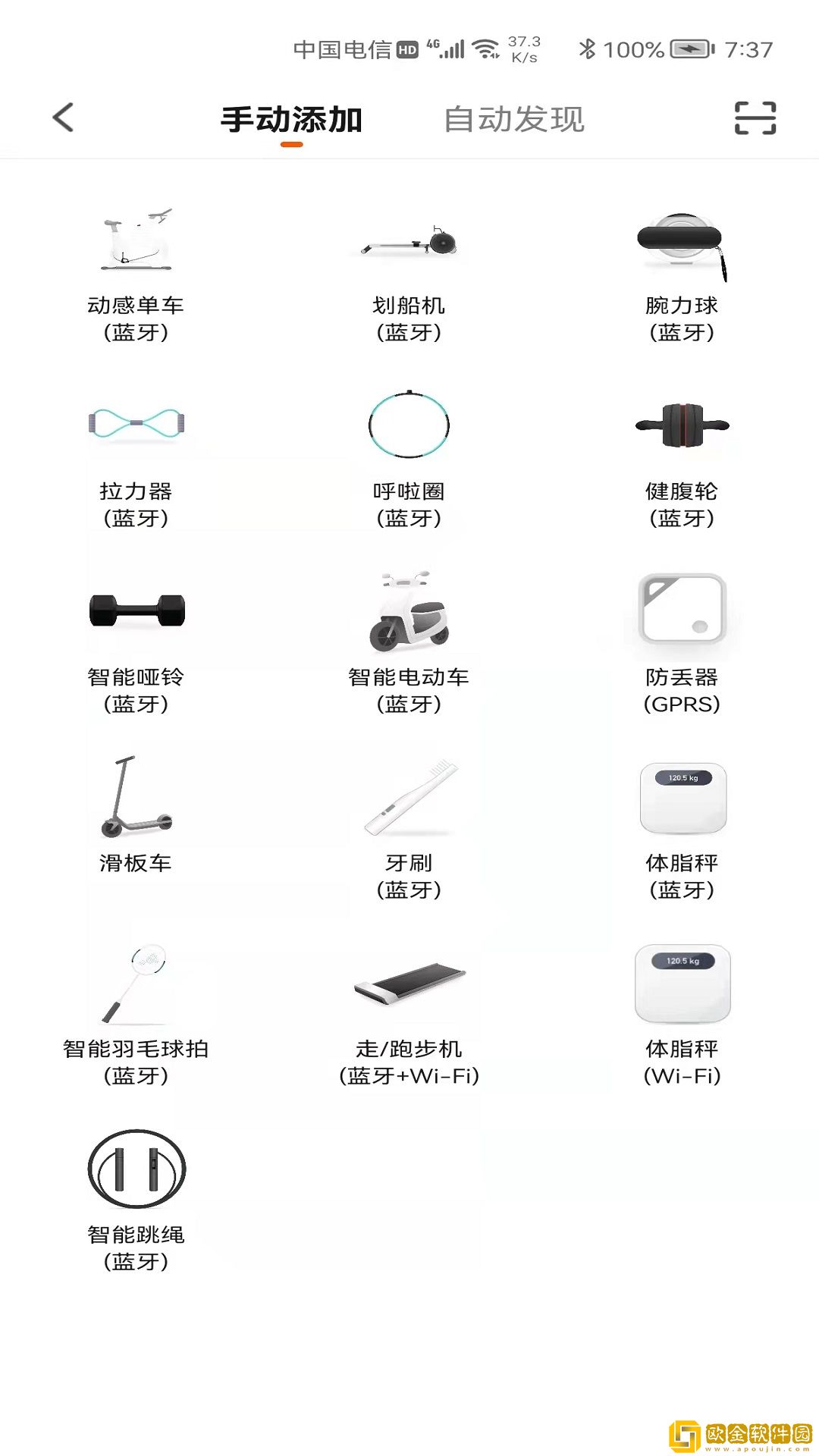The height and width of the screenshot is (1456, 819).
Task: Select 智能电动车 (蓝牙) device
Action: pyautogui.click(x=409, y=645)
